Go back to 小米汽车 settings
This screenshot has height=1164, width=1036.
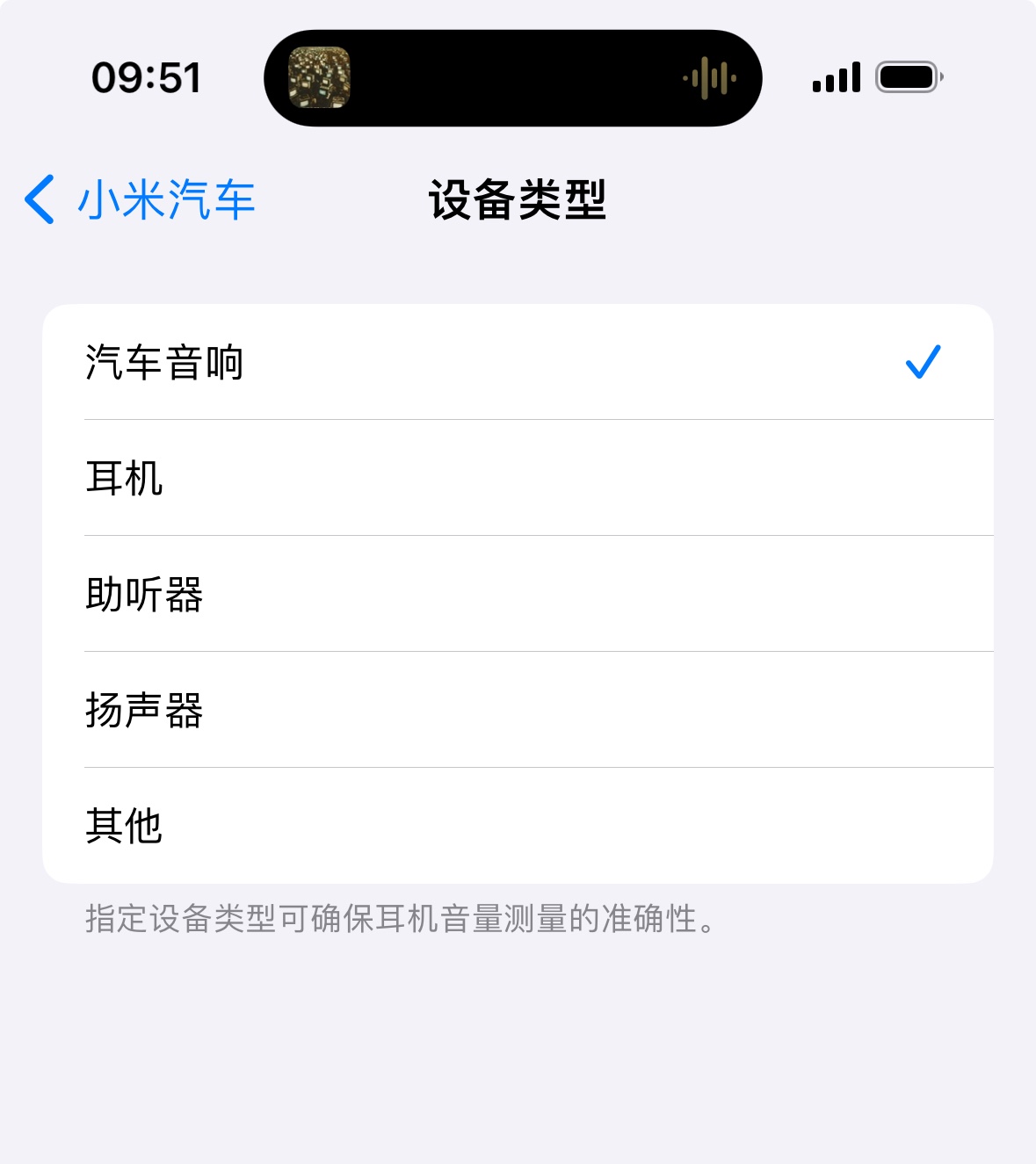(x=141, y=199)
